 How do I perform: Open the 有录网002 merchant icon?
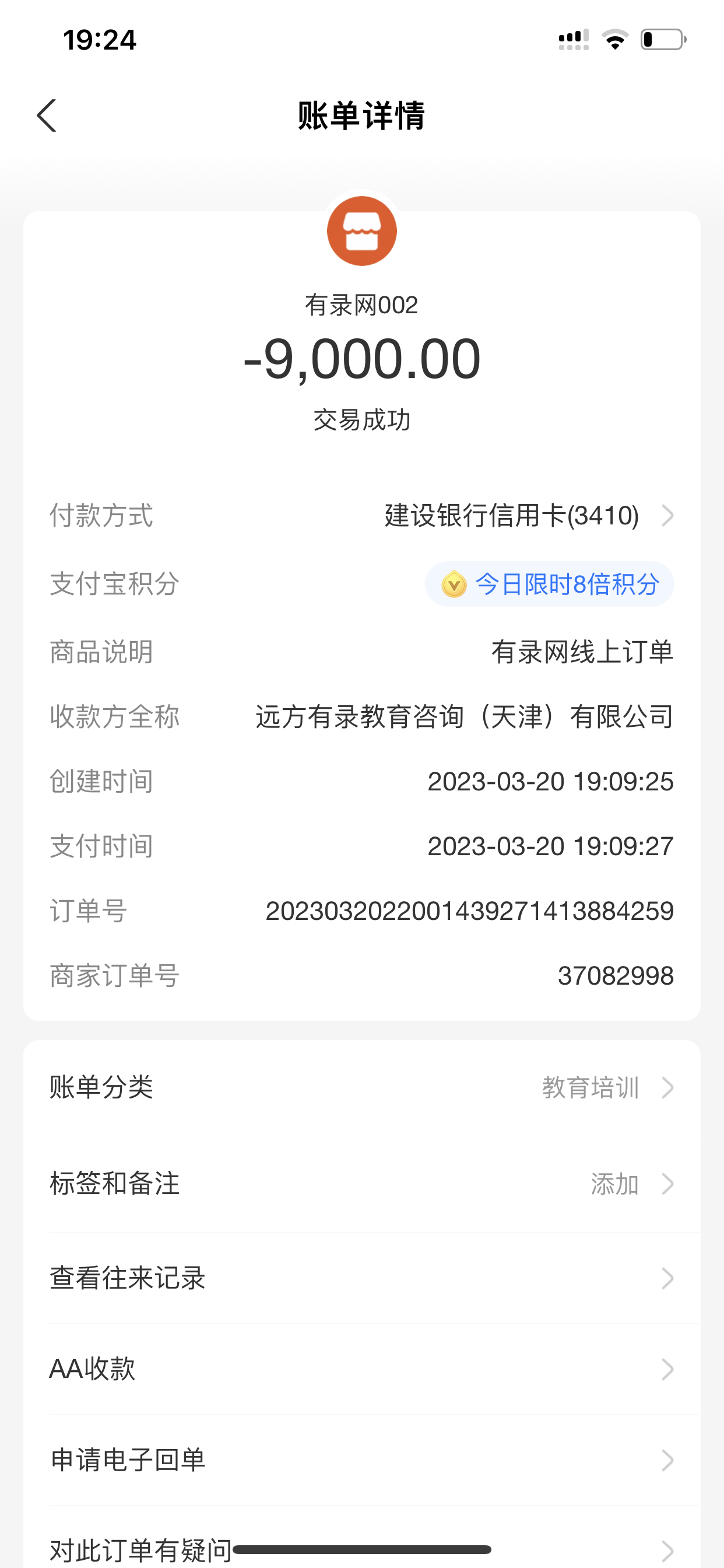pos(361,232)
